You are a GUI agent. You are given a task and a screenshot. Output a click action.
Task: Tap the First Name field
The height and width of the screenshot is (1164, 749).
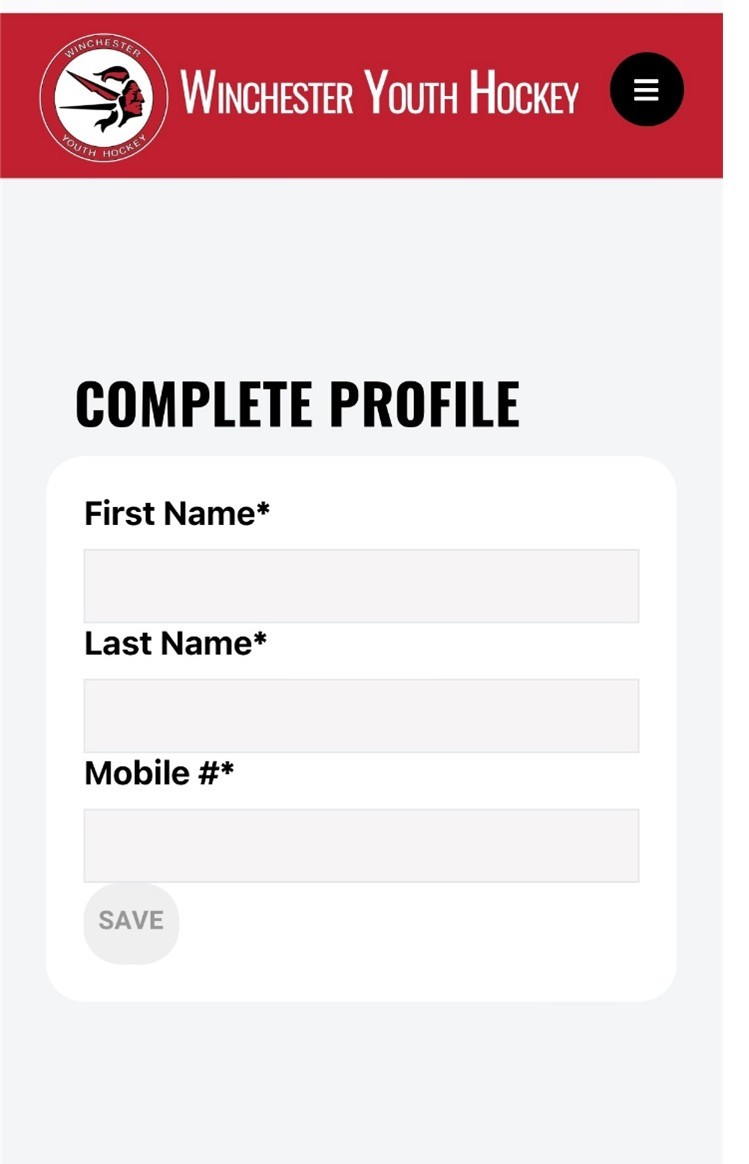point(361,586)
